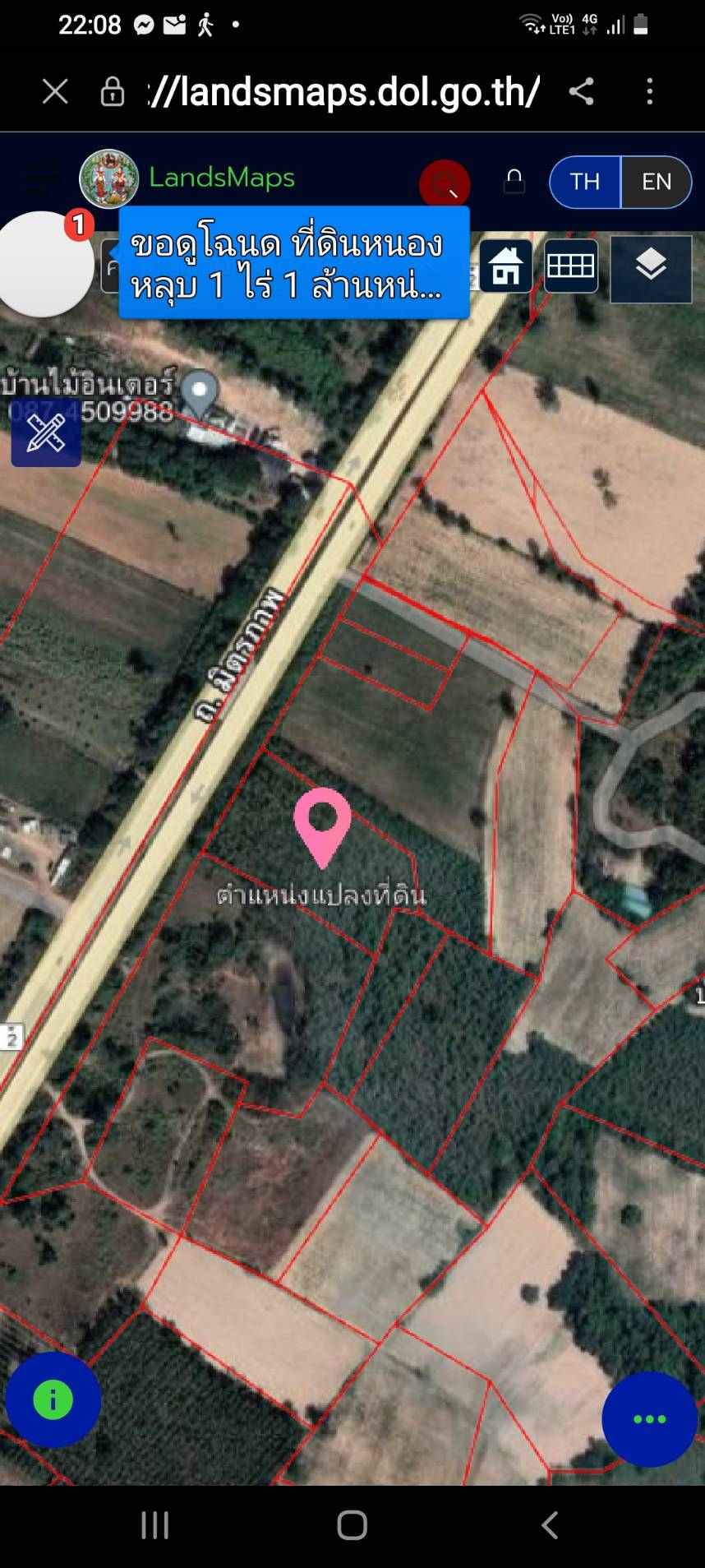Open recent apps from navigation bar
Viewport: 705px width, 1568px height.
[x=154, y=1524]
